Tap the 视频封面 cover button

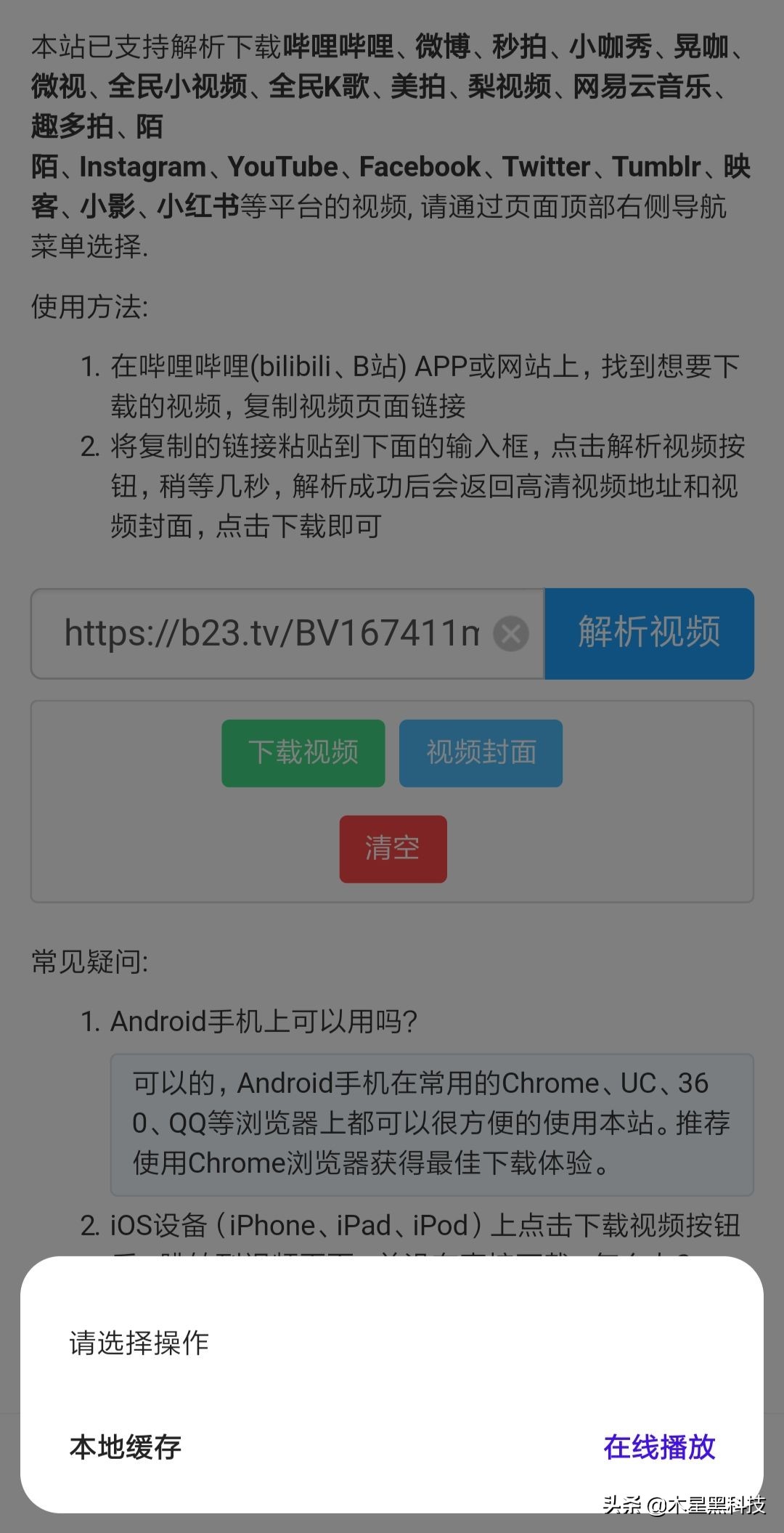[480, 752]
